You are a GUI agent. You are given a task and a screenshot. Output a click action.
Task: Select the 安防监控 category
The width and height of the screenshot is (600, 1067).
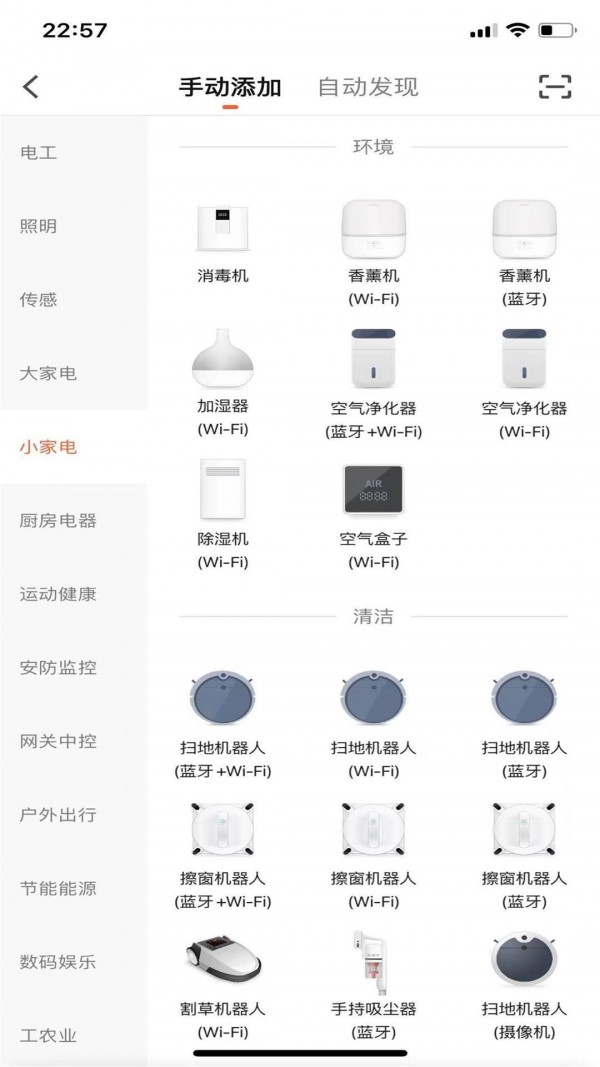coord(58,668)
